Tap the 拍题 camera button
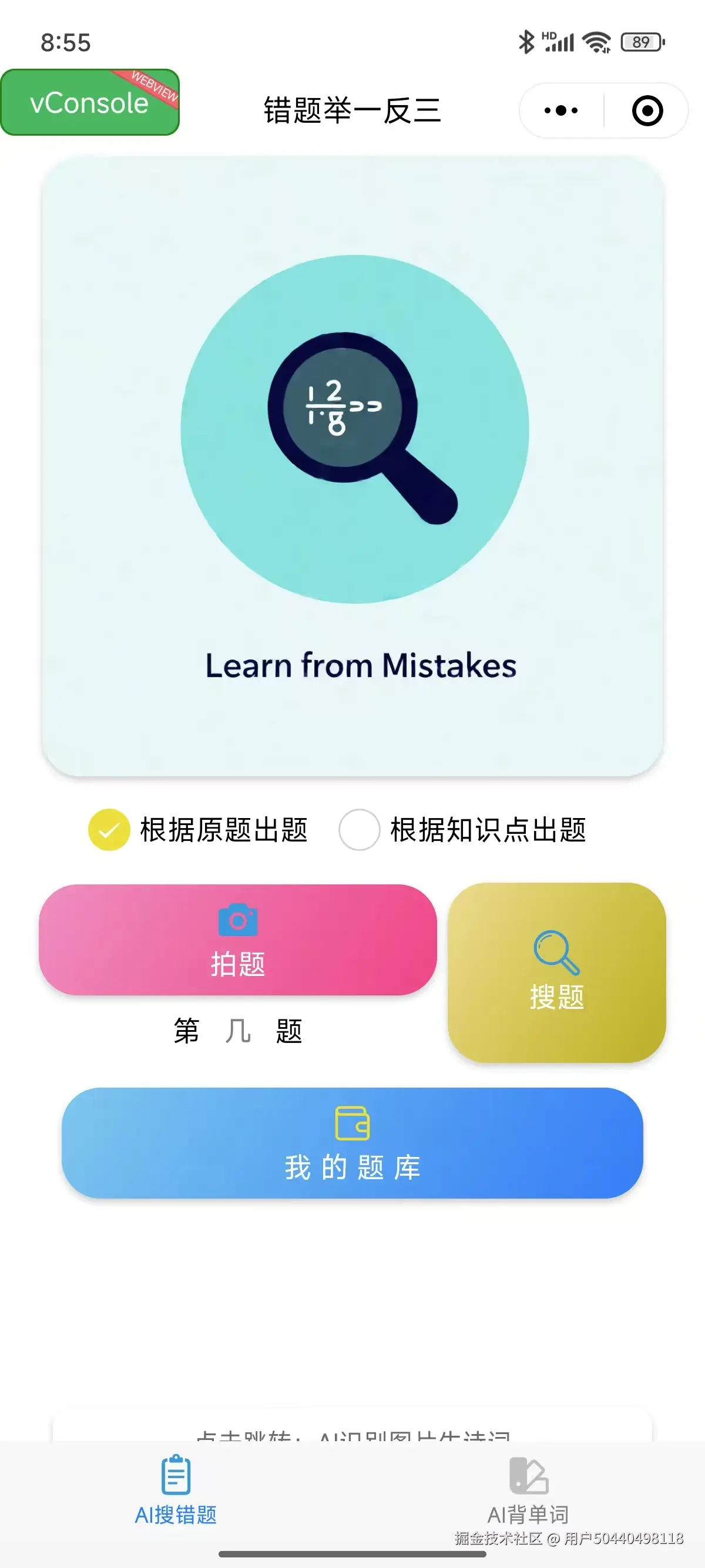705x1568 pixels. pyautogui.click(x=237, y=939)
